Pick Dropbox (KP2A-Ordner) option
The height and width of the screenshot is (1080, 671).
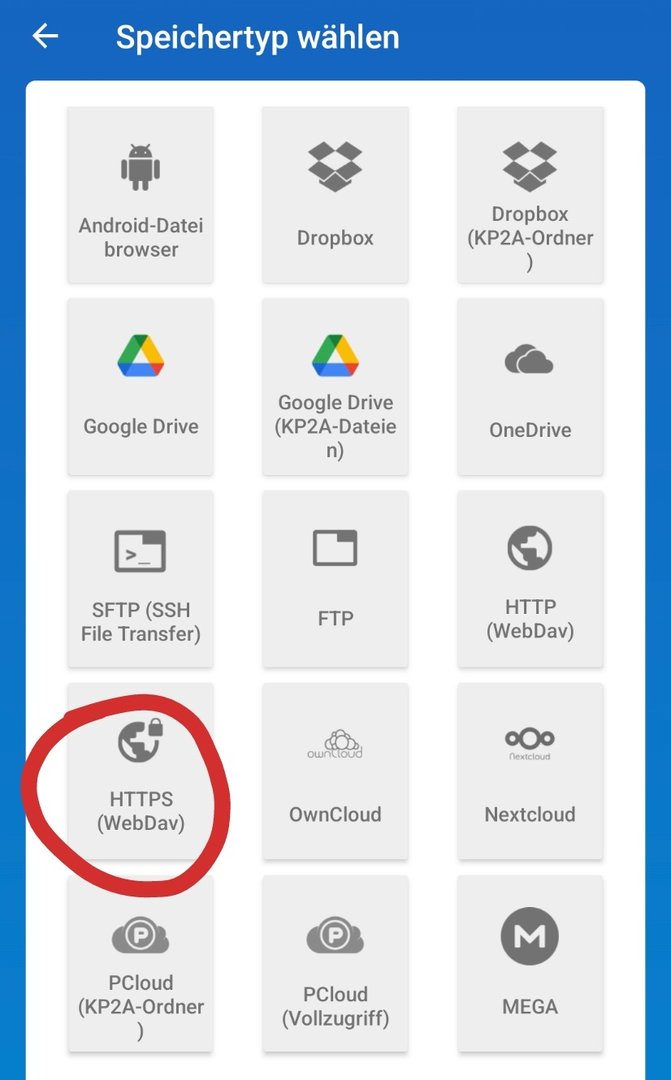[530, 194]
